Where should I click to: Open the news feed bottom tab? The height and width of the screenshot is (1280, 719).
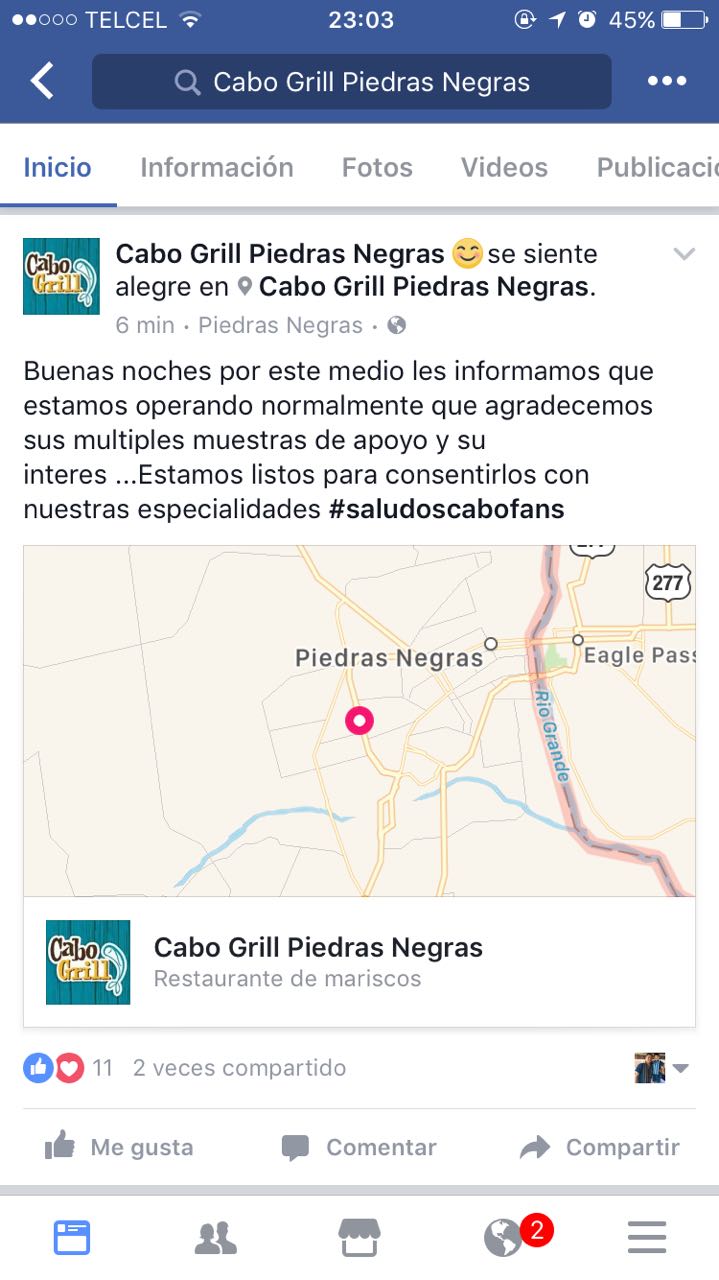tap(71, 1238)
